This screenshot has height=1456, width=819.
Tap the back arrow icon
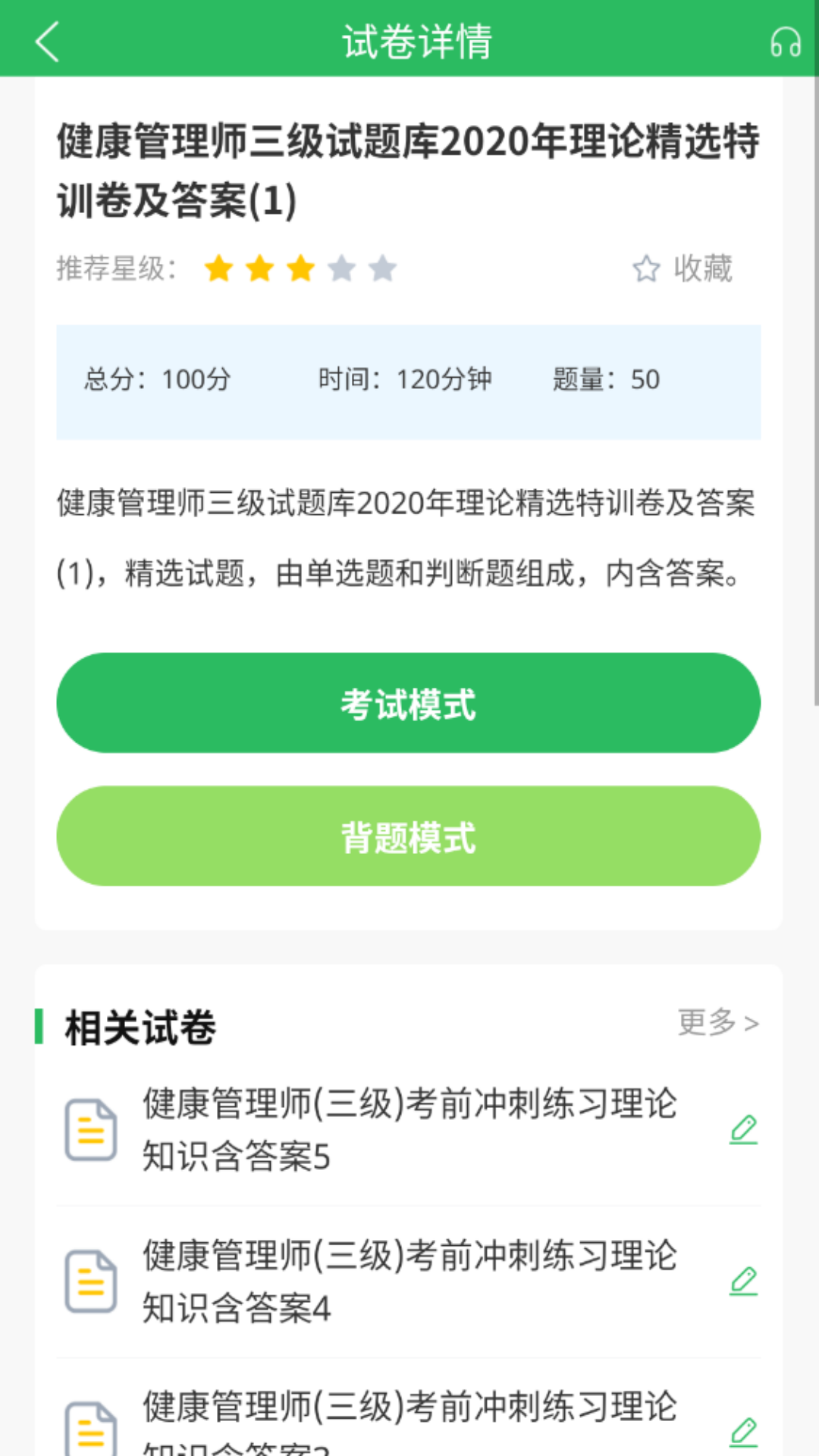tap(47, 42)
